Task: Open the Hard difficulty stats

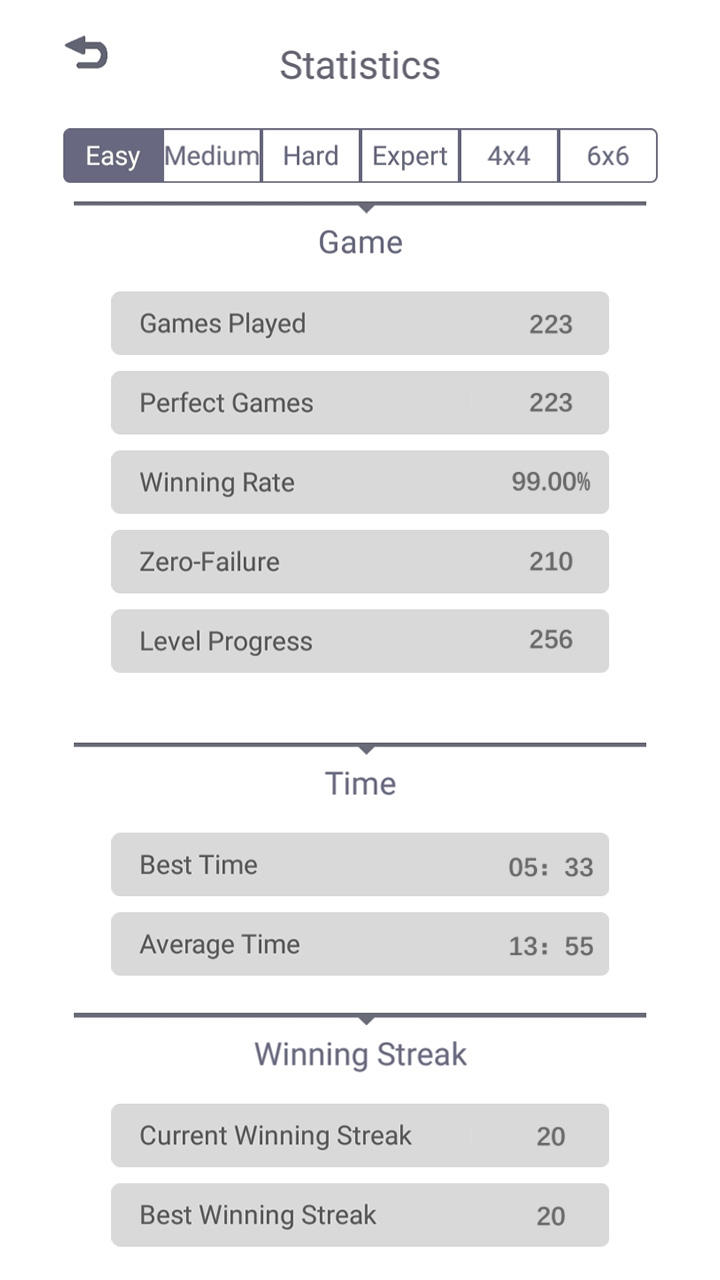Action: [310, 155]
